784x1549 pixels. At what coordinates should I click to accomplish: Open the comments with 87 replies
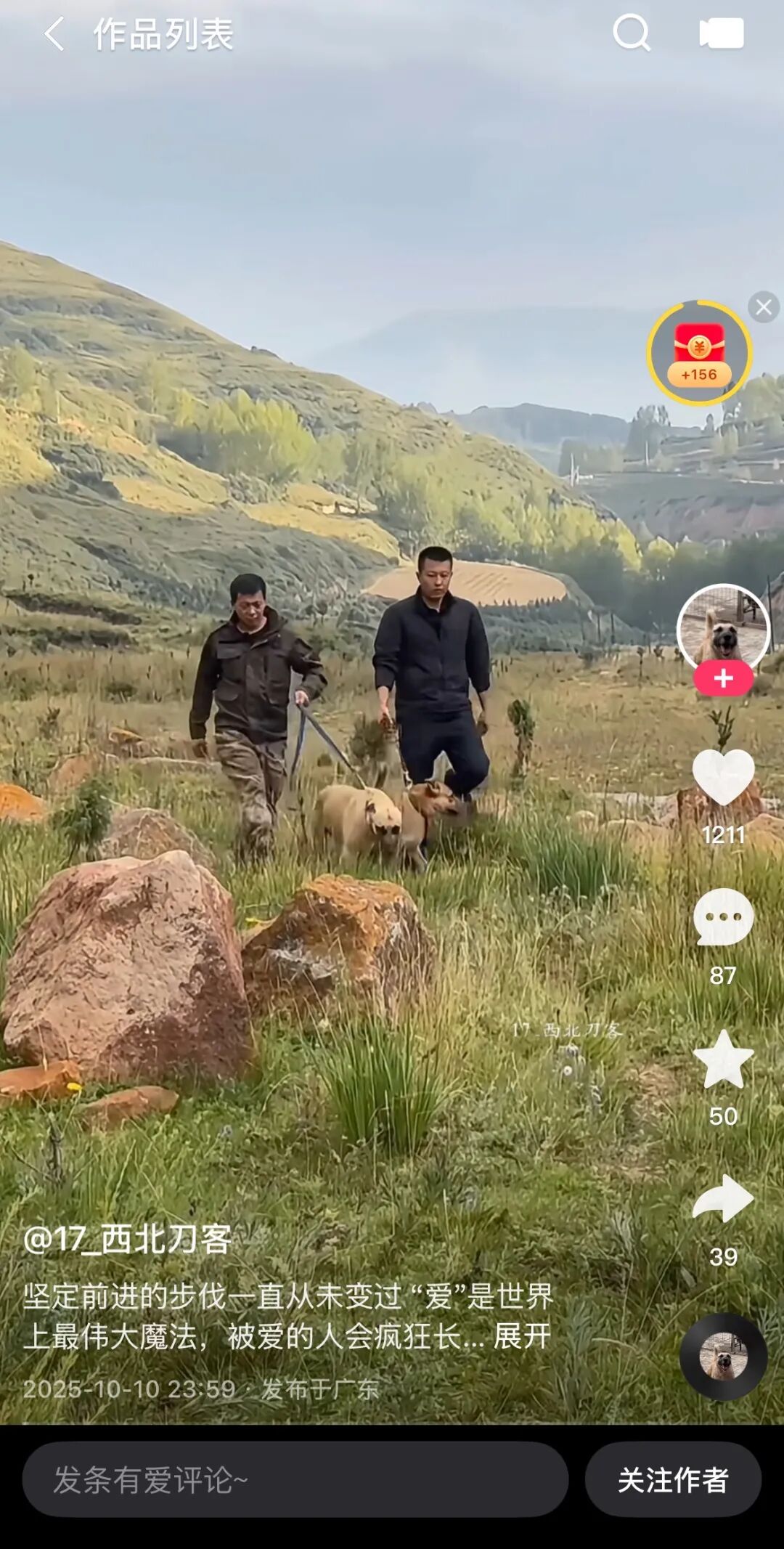click(723, 919)
